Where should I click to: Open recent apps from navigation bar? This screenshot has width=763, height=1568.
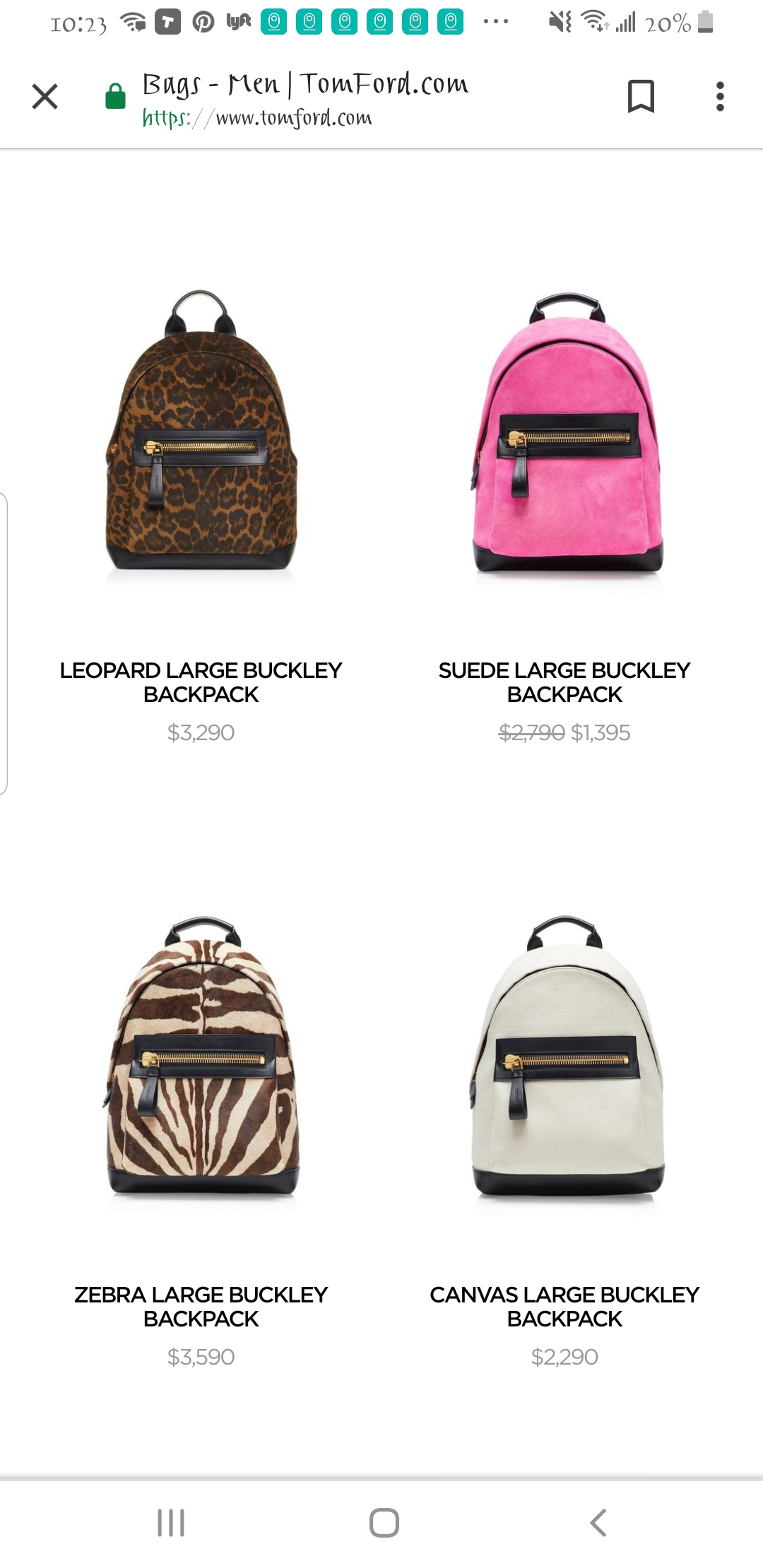tap(171, 1523)
